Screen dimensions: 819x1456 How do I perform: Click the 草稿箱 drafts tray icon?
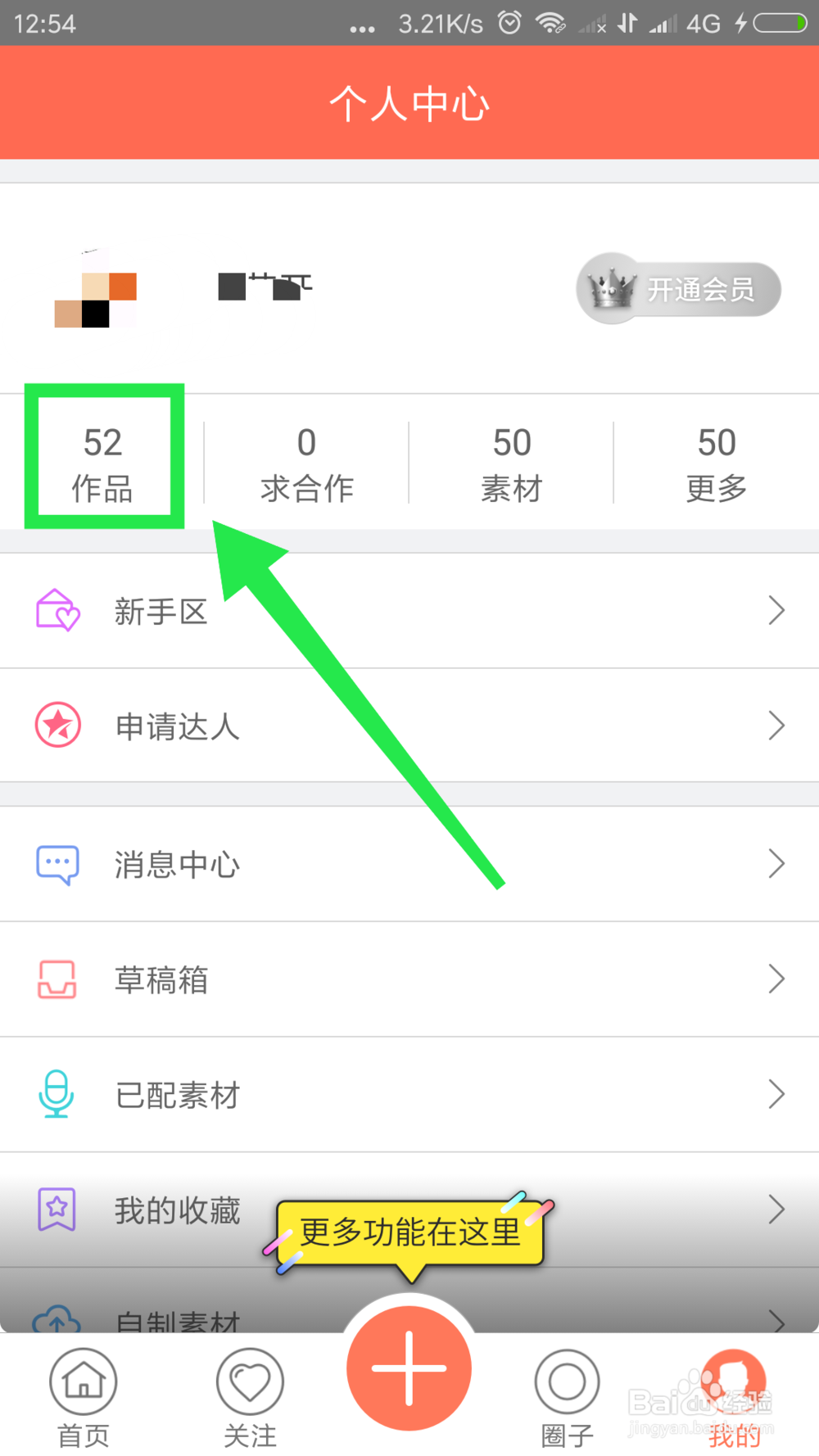[x=57, y=979]
